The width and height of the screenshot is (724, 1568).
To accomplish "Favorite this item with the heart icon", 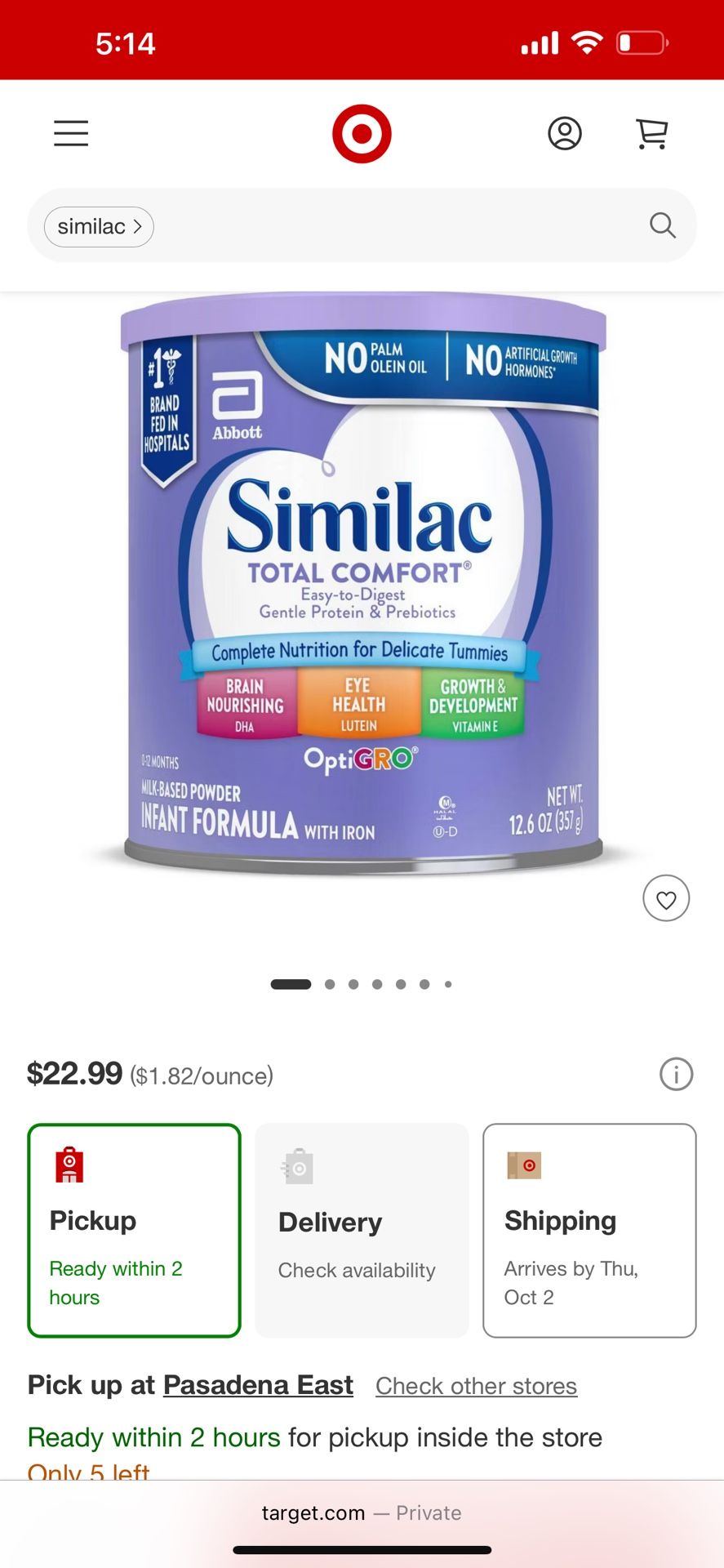I will click(x=666, y=899).
